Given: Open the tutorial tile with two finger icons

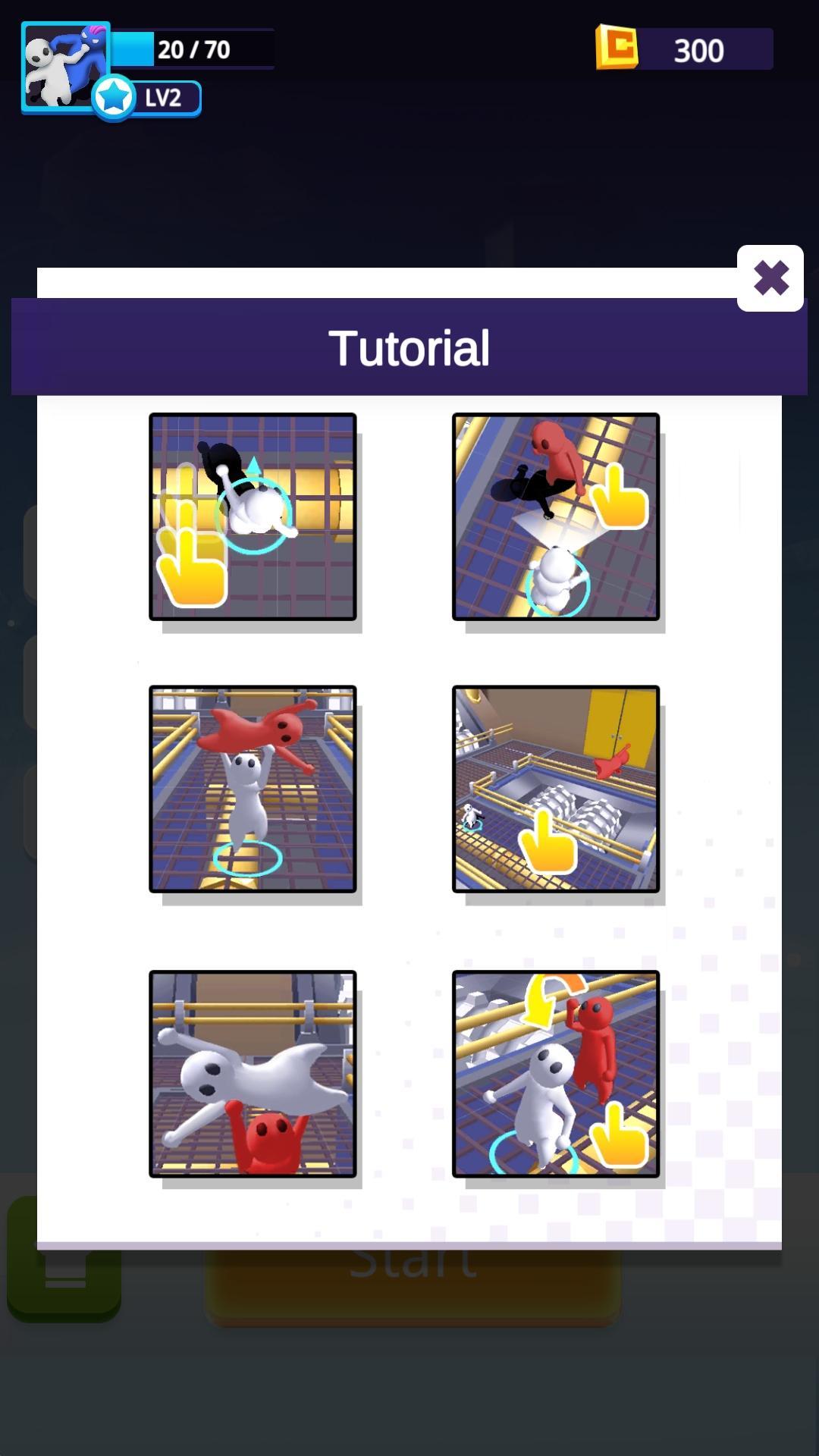Looking at the screenshot, I should (x=253, y=516).
